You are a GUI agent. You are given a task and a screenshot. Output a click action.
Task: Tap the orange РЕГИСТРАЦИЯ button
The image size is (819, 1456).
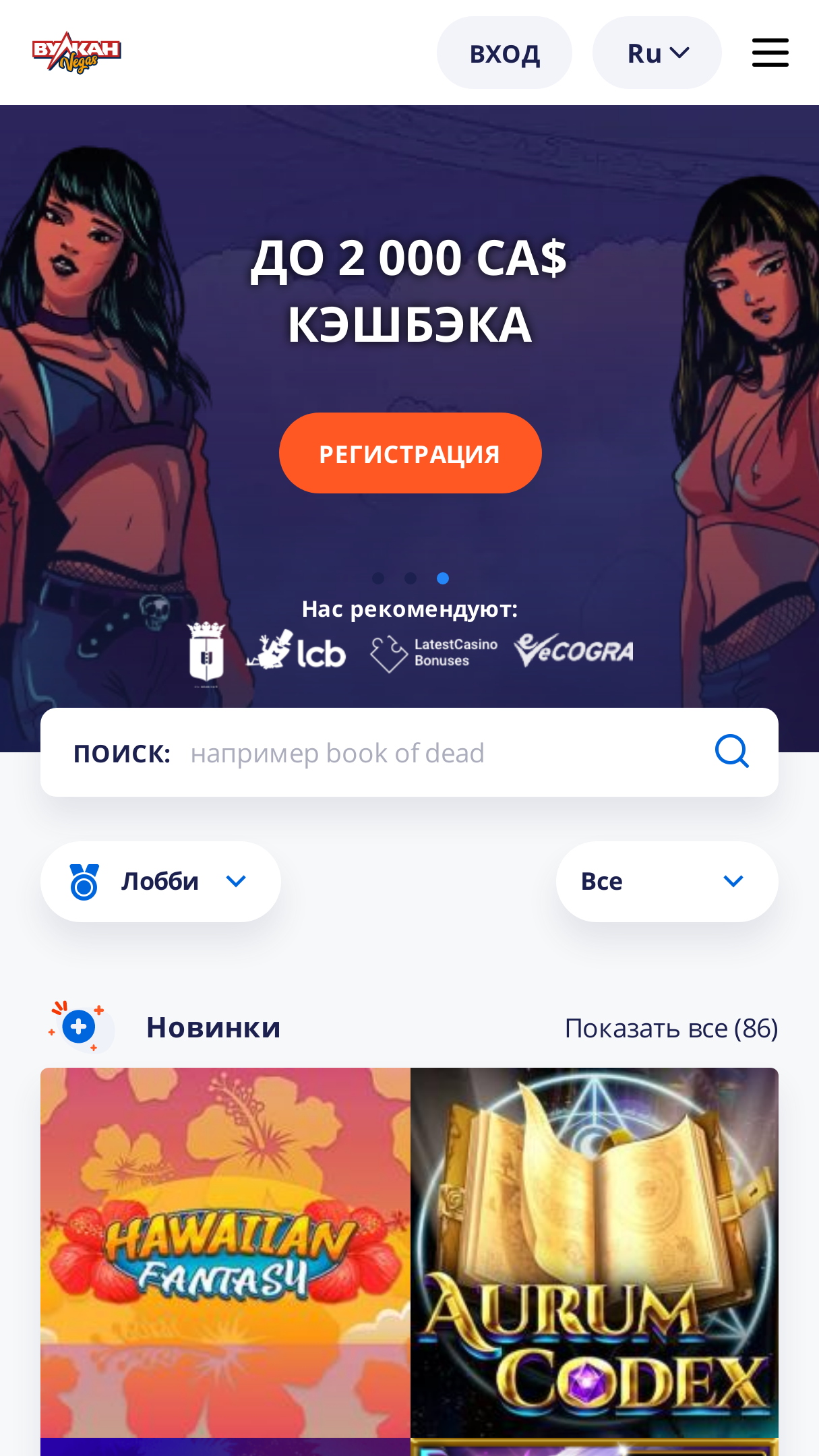pos(410,453)
